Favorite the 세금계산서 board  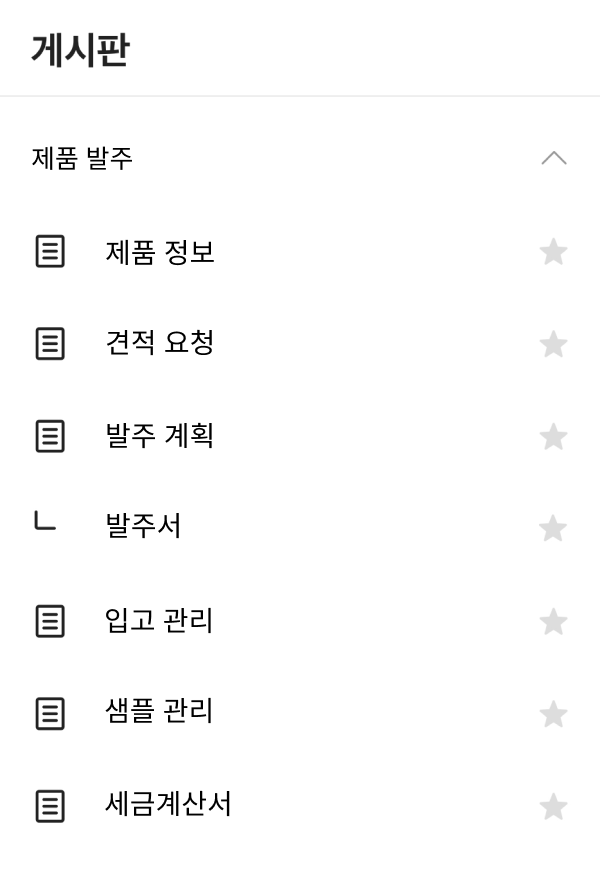point(553,806)
